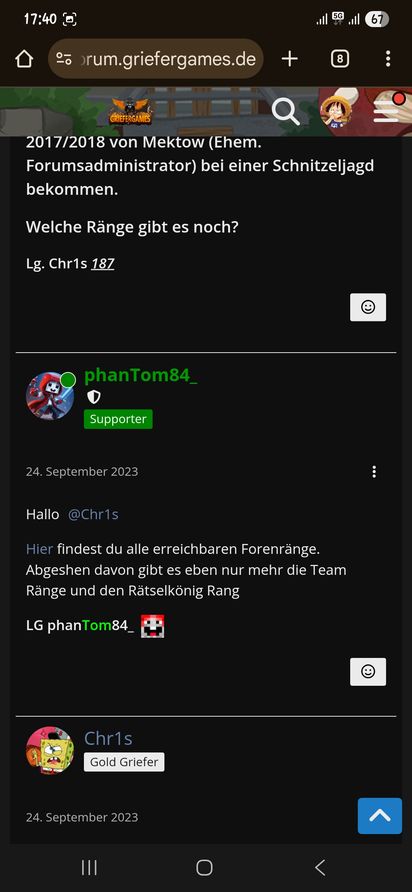Go to the browser home page
412x892 pixels.
(24, 59)
